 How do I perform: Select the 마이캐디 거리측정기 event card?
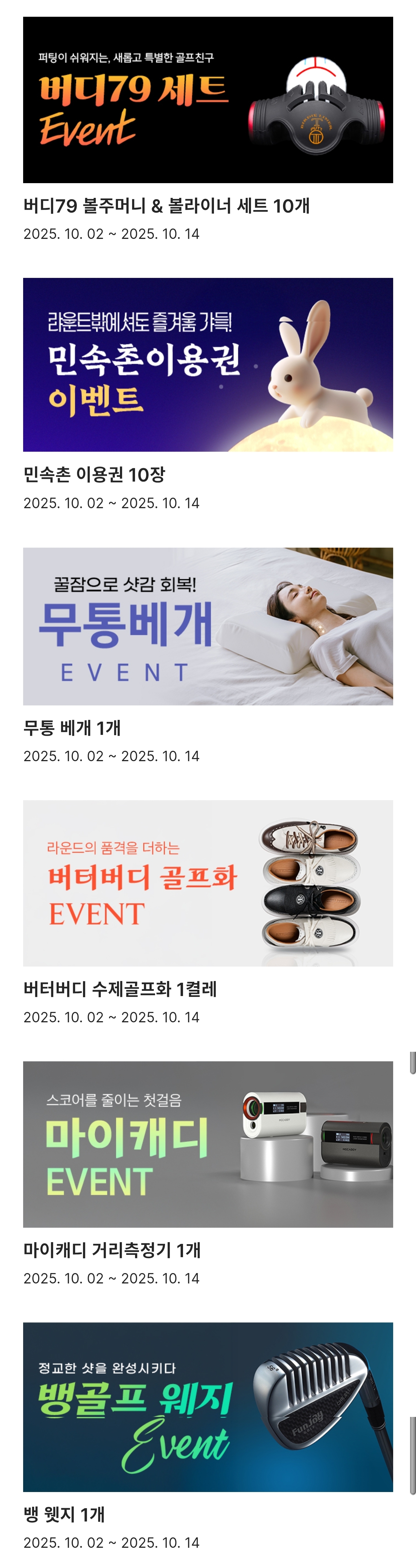coord(208,1144)
